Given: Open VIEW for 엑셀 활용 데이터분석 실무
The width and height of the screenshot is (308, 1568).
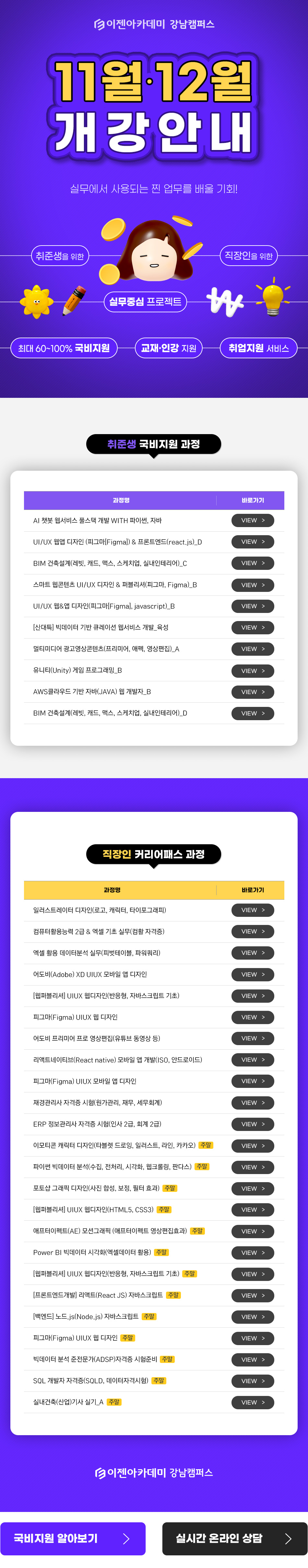Looking at the screenshot, I should [x=253, y=952].
